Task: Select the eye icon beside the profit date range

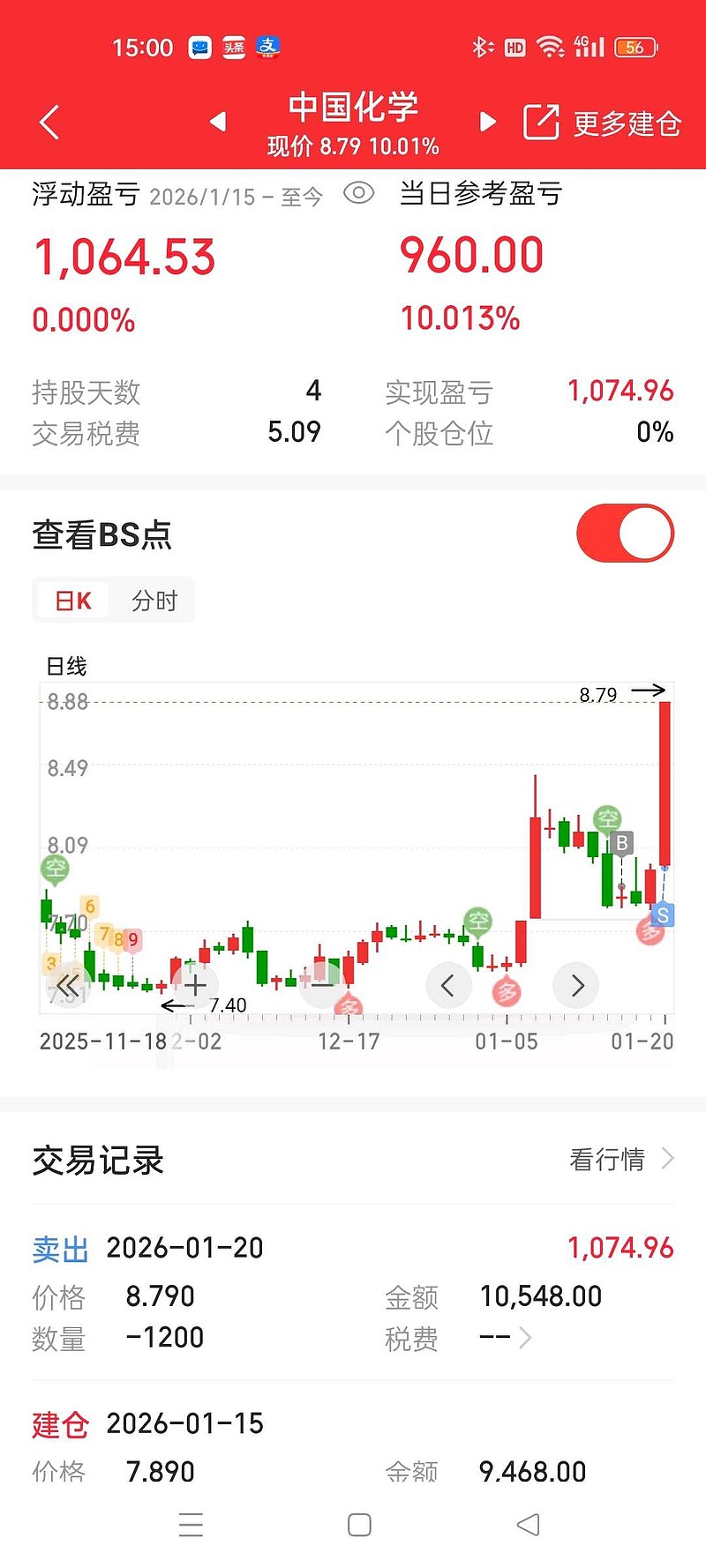Action: [358, 193]
